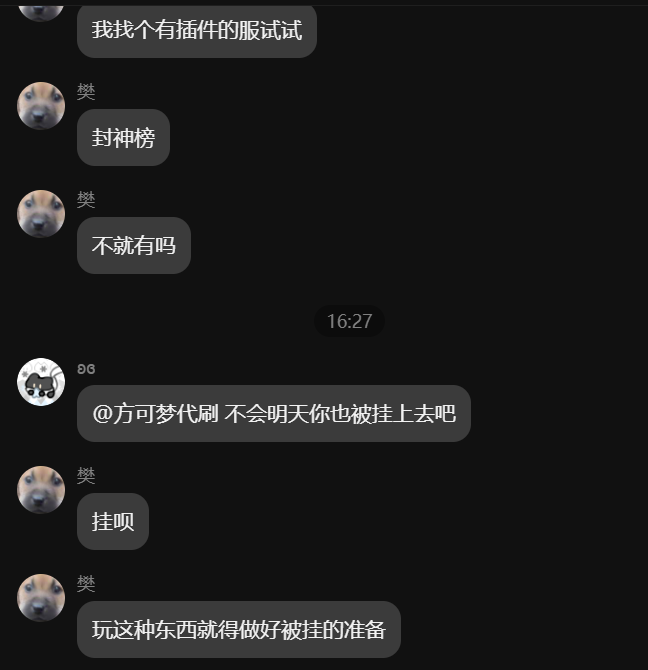
Task: Tap the @方可梦代刷 mention
Action: tap(155, 414)
